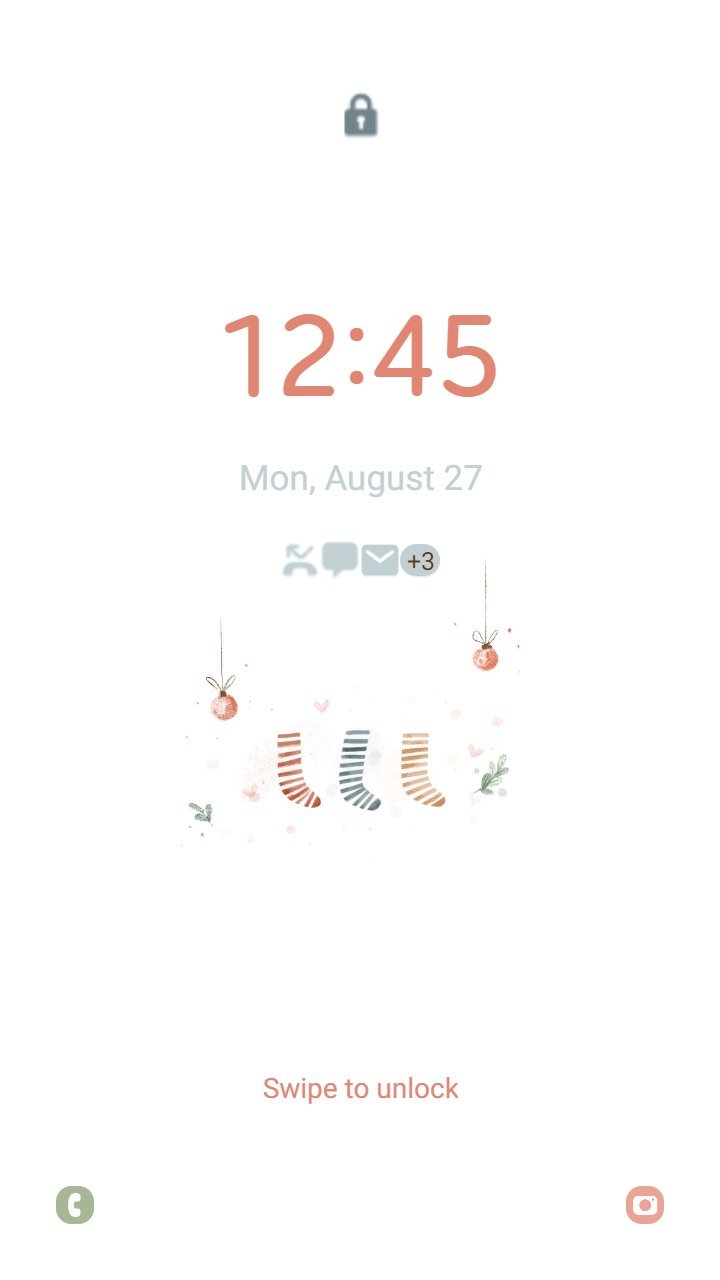
Task: Tap the padlock icon
Action: point(360,116)
